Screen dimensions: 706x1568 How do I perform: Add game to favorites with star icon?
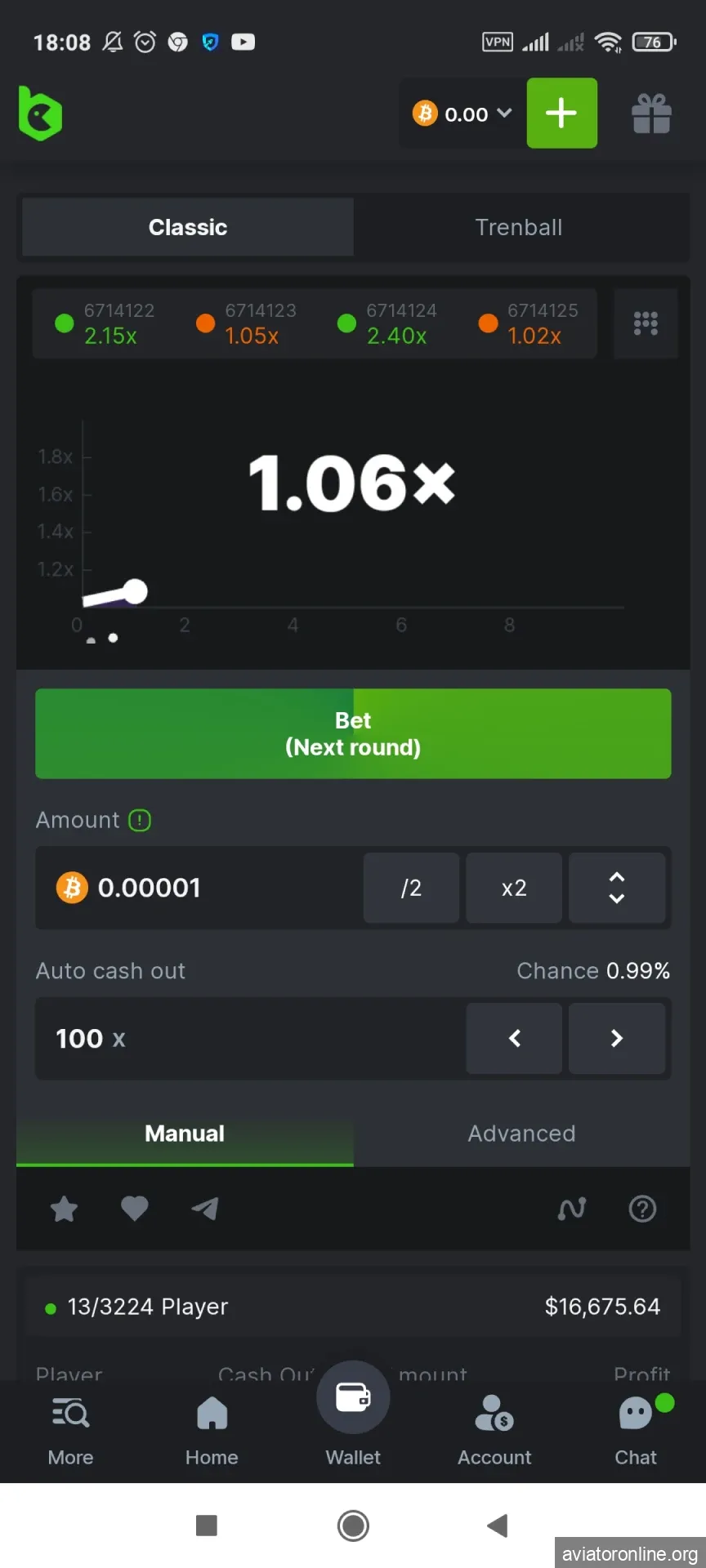click(64, 1209)
